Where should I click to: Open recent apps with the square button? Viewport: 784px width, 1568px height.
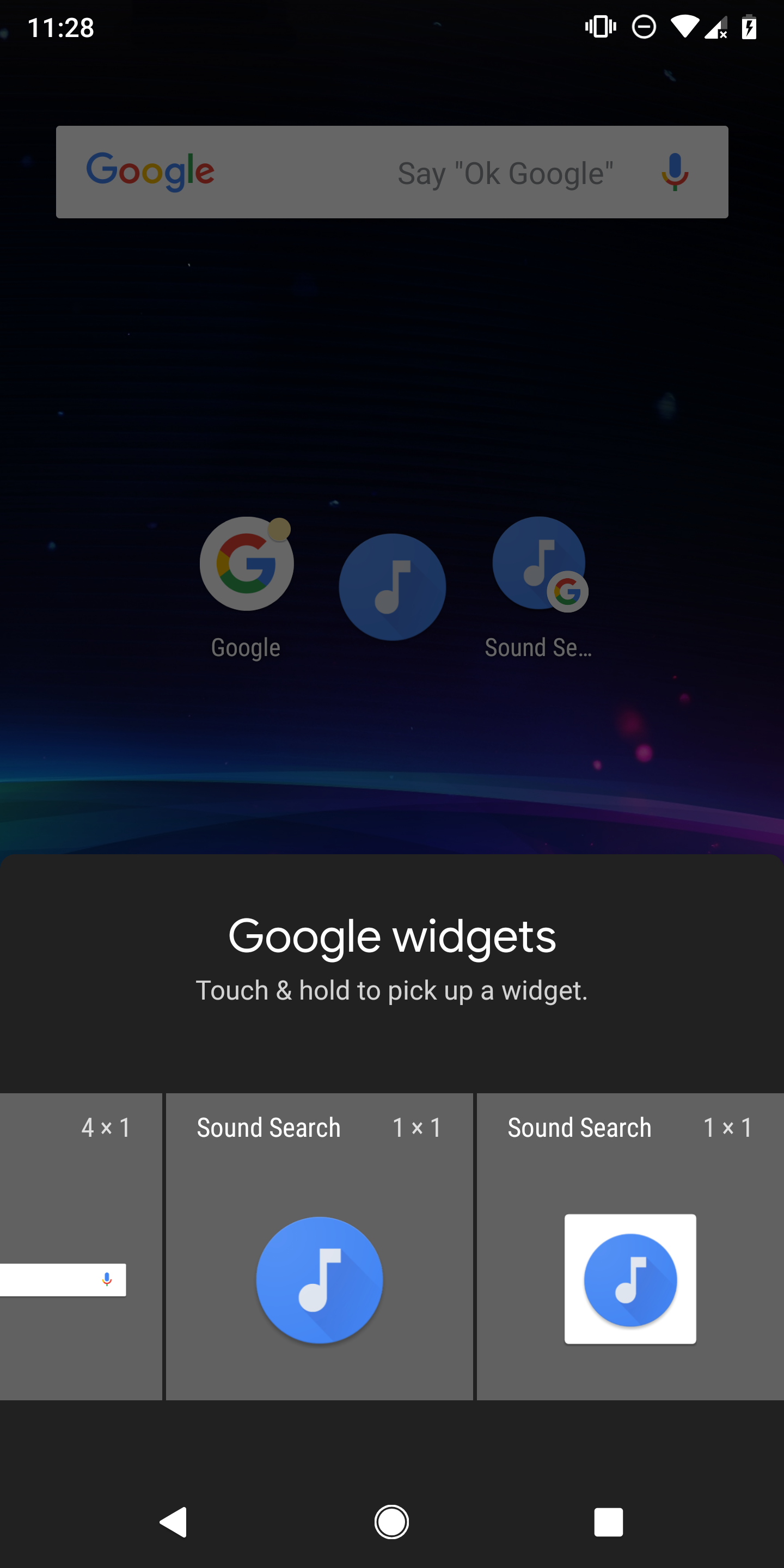[x=608, y=1522]
